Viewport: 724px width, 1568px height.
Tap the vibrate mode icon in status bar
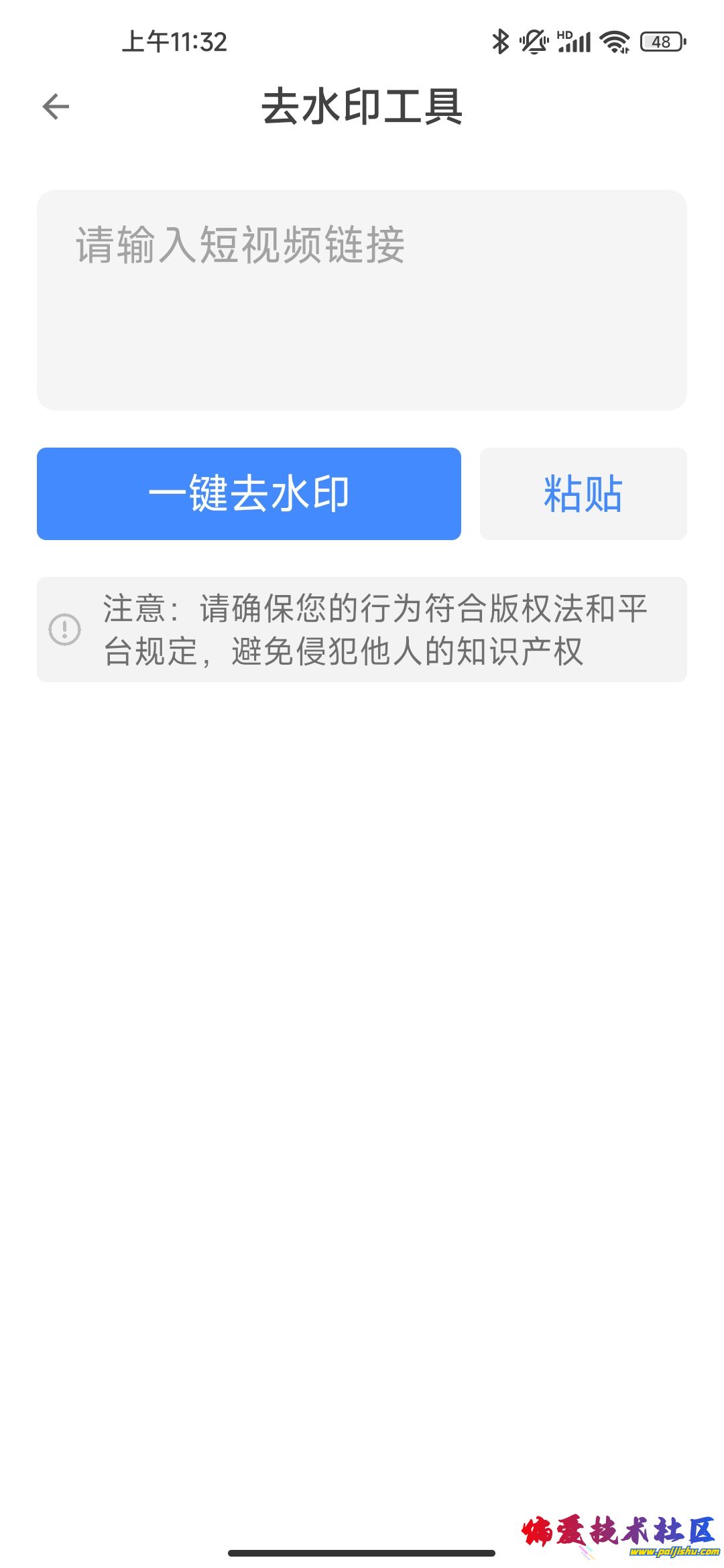pos(533,42)
